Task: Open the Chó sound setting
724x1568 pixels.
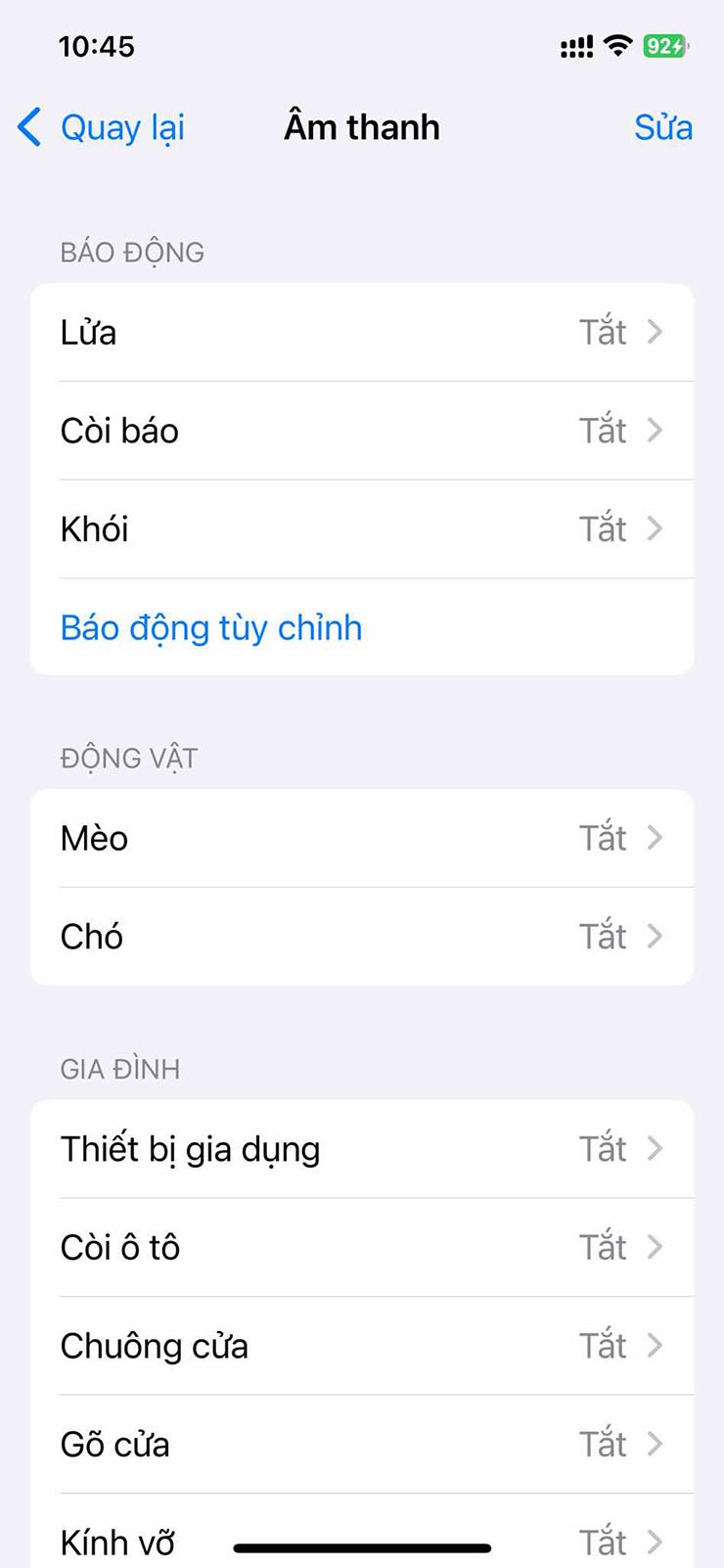Action: [x=362, y=937]
